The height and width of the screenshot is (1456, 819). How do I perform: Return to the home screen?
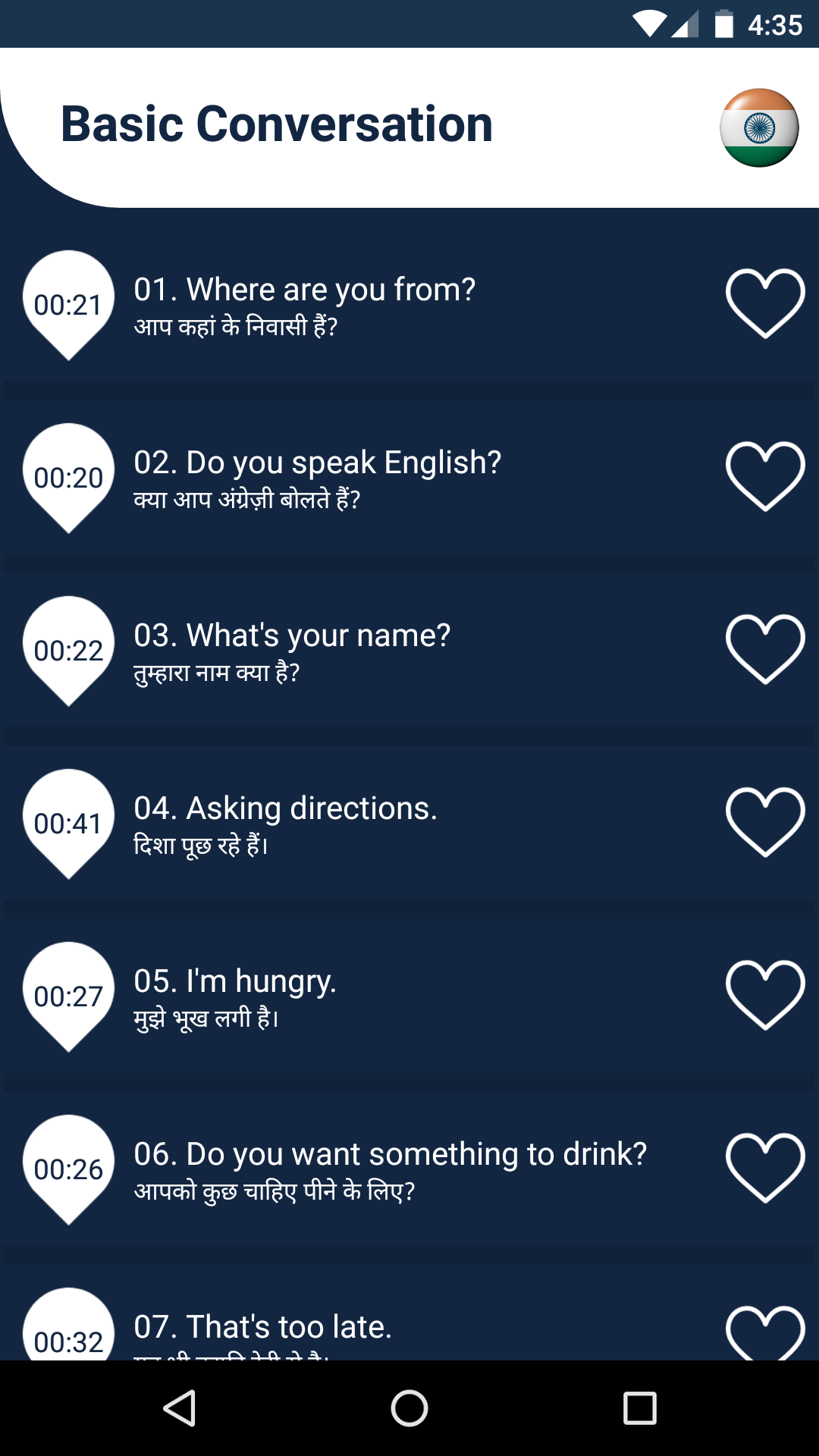point(409,1408)
